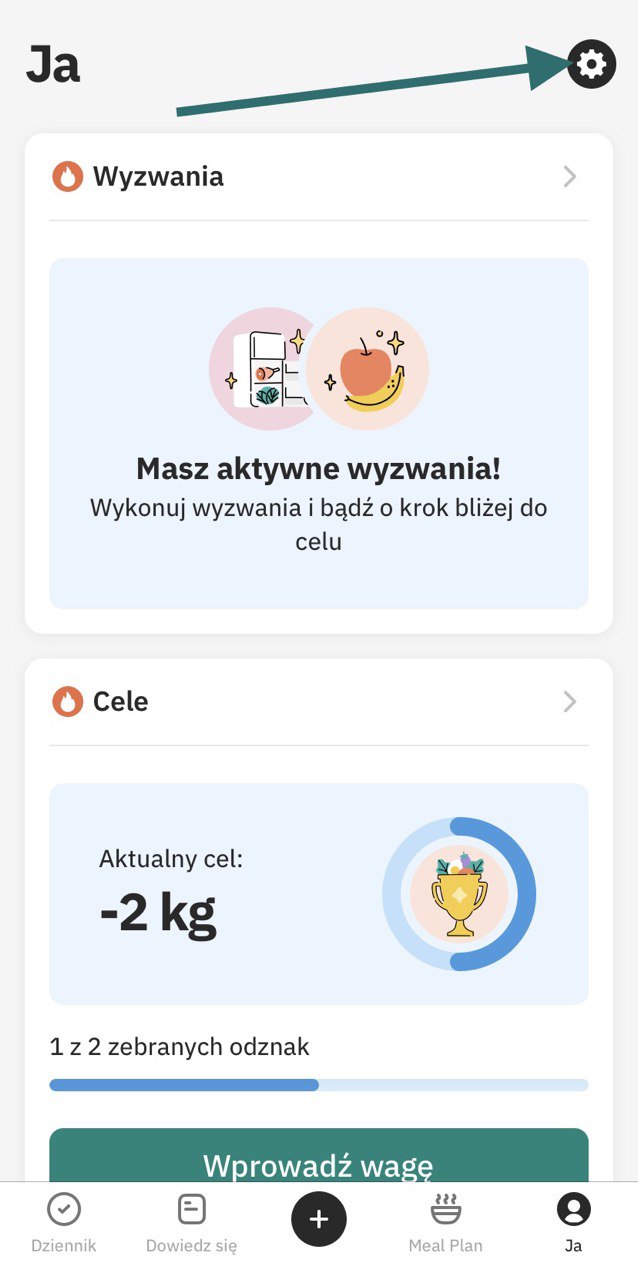Open the Cele section
The image size is (638, 1280).
(x=318, y=702)
